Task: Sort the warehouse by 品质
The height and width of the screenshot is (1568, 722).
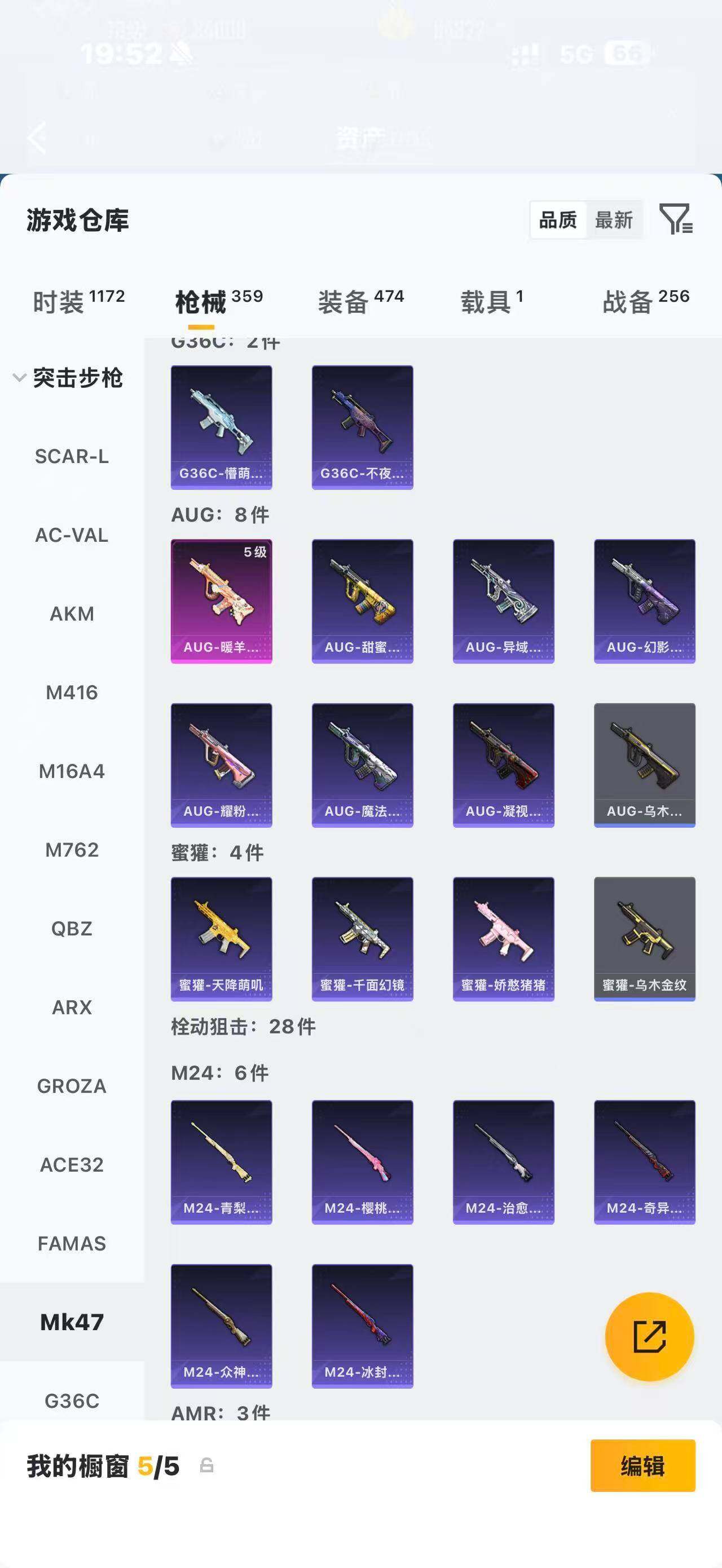Action: pyautogui.click(x=558, y=220)
